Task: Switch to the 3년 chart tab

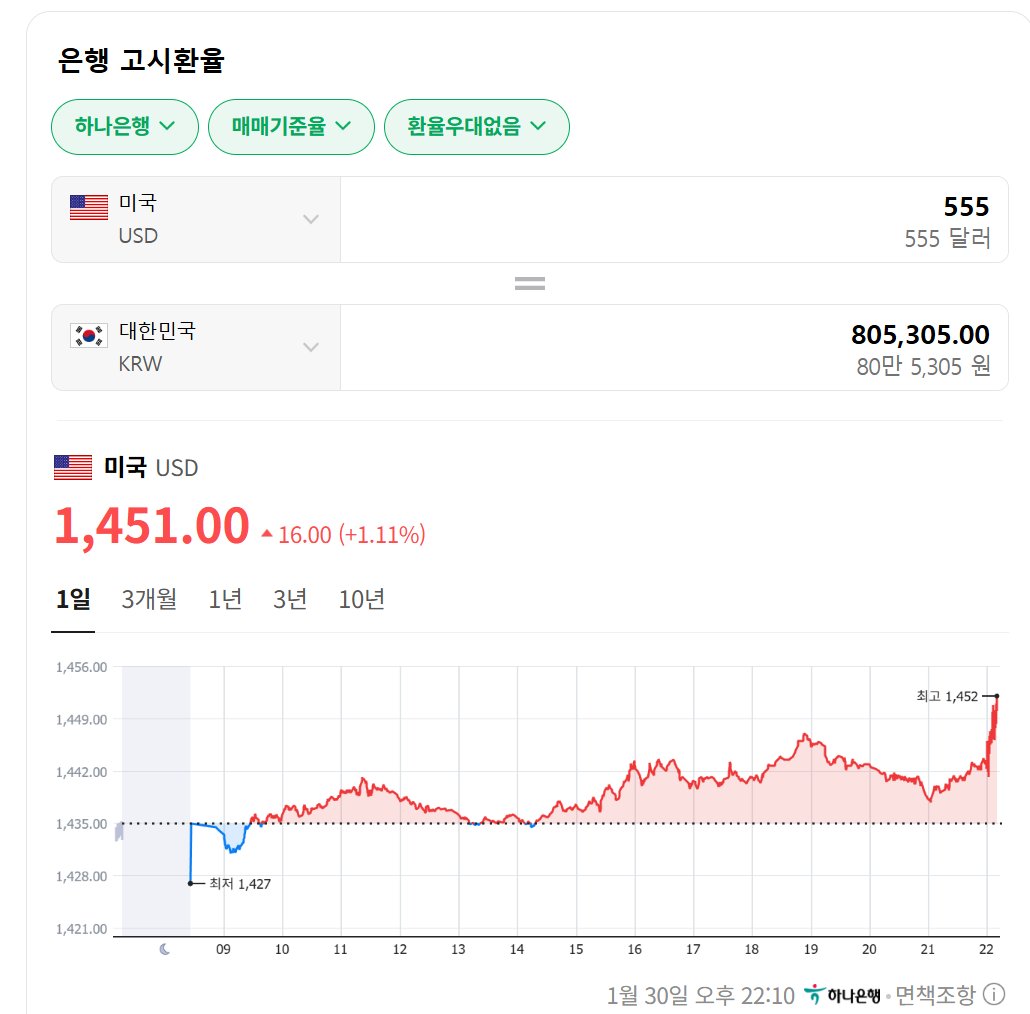Action: pyautogui.click(x=290, y=600)
